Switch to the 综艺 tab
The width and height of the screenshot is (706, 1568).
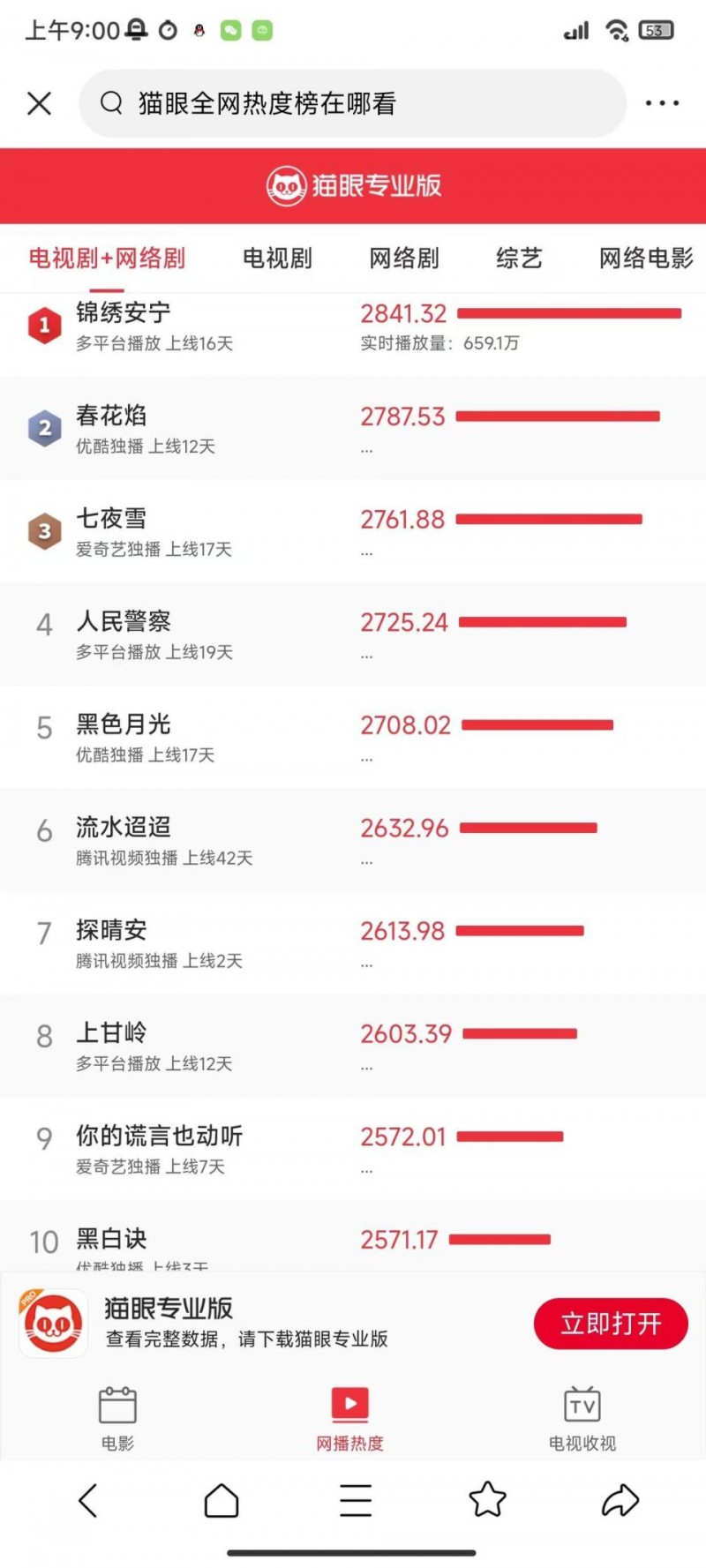518,258
